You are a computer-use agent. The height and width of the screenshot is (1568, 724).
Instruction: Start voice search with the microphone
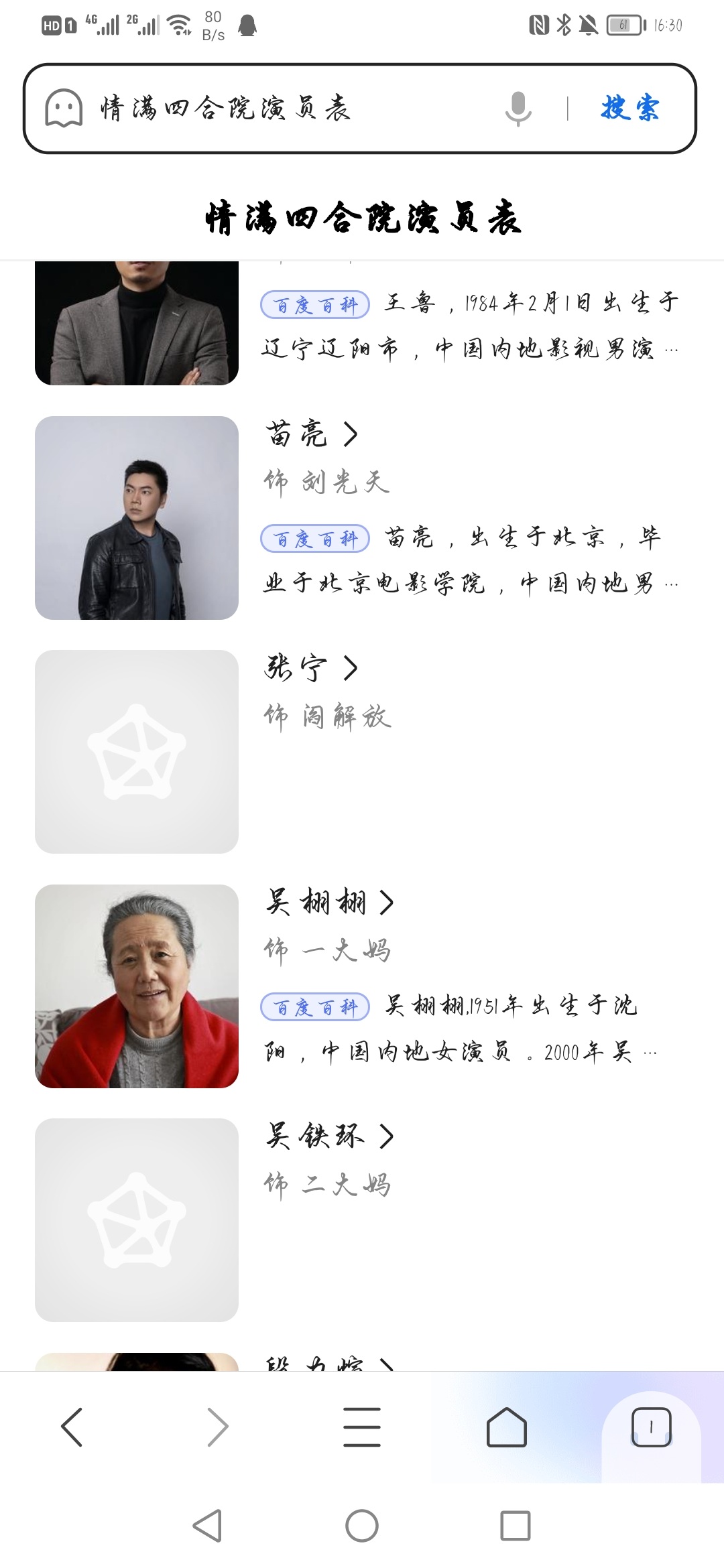click(x=518, y=109)
